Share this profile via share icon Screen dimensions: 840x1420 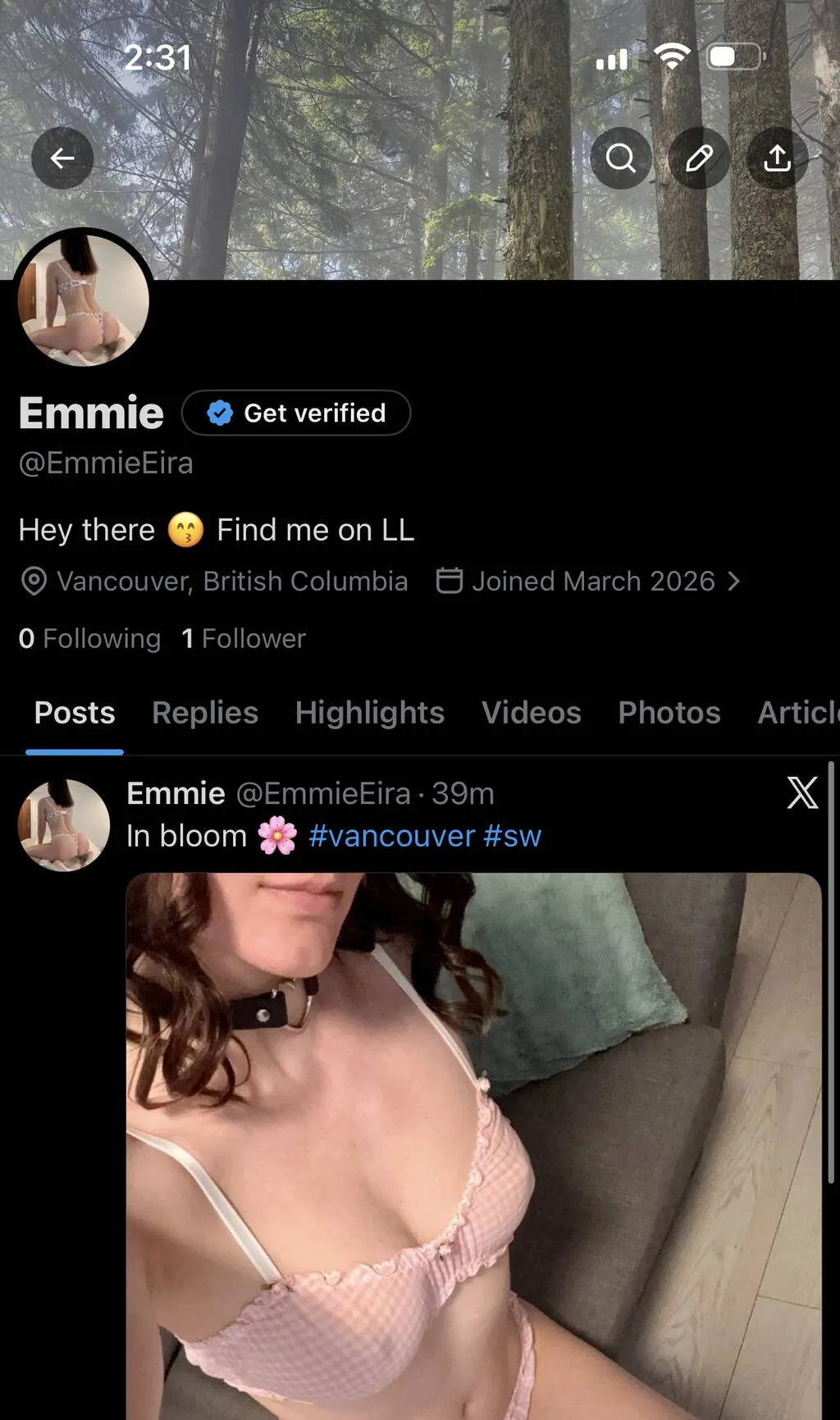[777, 158]
